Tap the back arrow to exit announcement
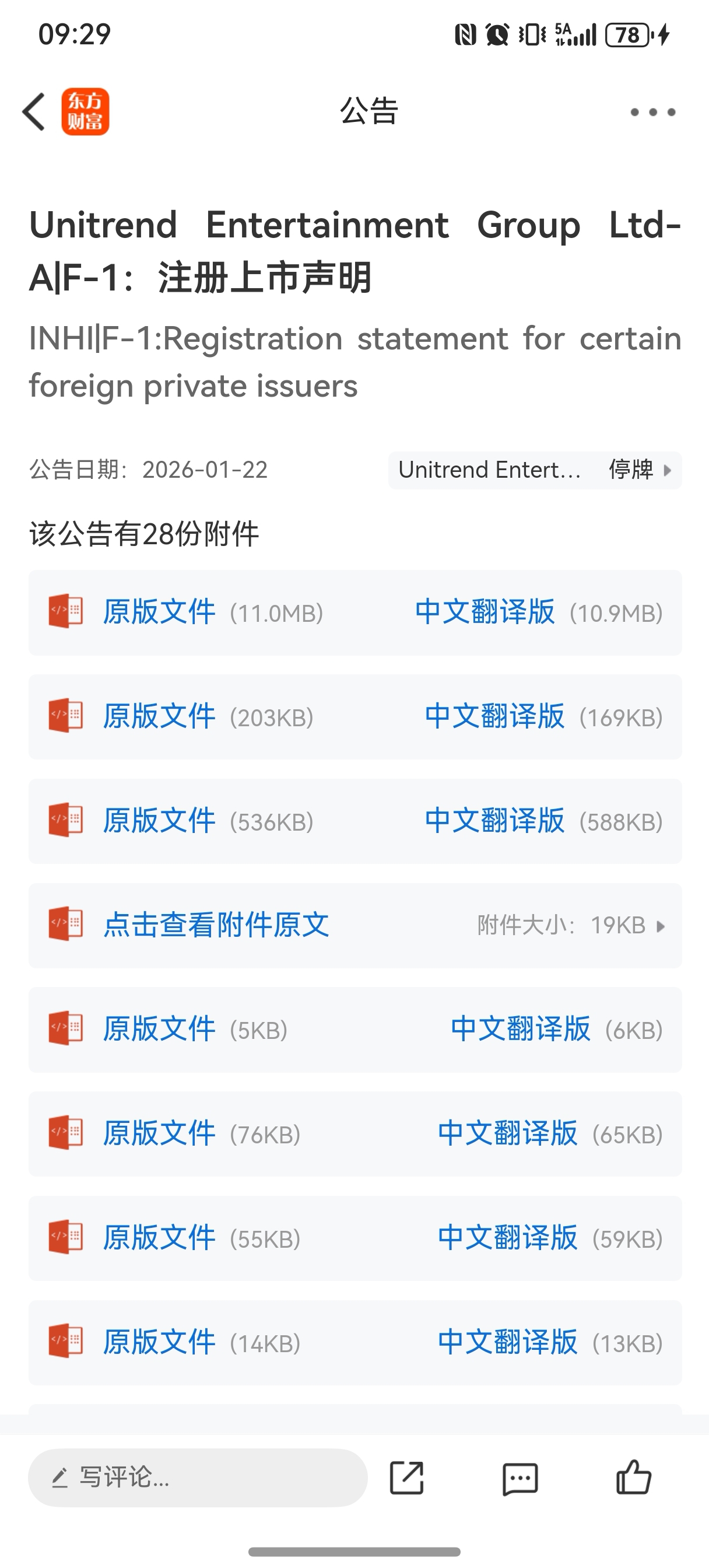The width and height of the screenshot is (709, 1568). 33,112
